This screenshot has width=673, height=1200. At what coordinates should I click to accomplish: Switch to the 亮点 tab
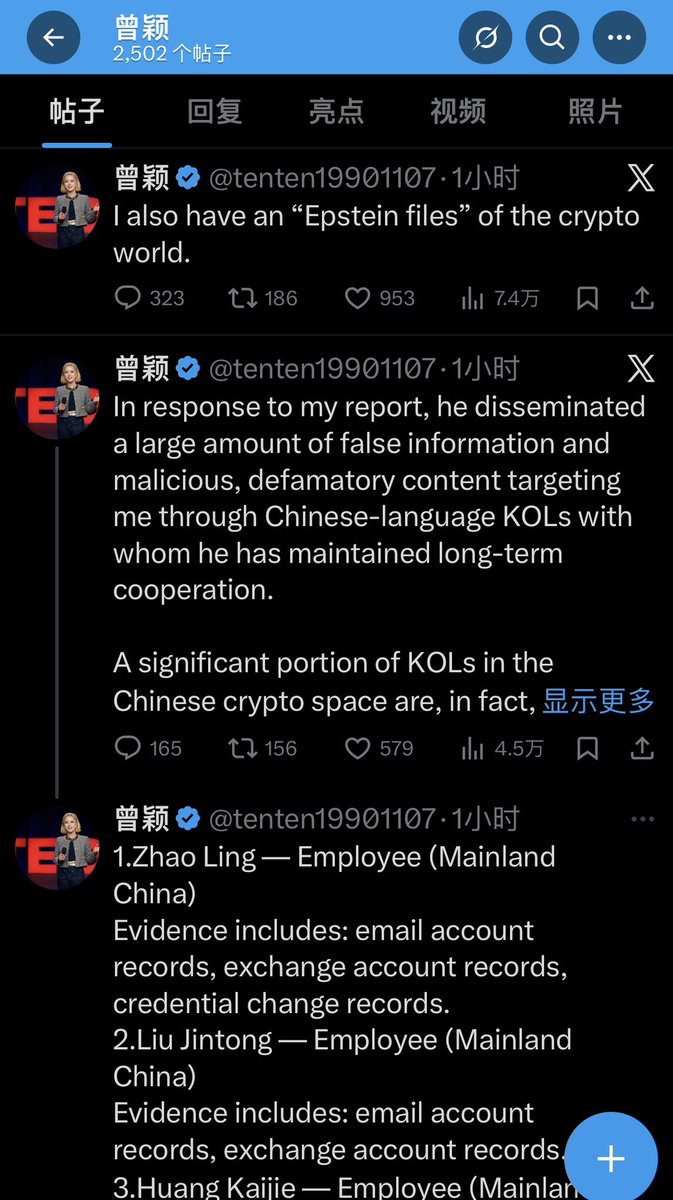click(x=336, y=110)
